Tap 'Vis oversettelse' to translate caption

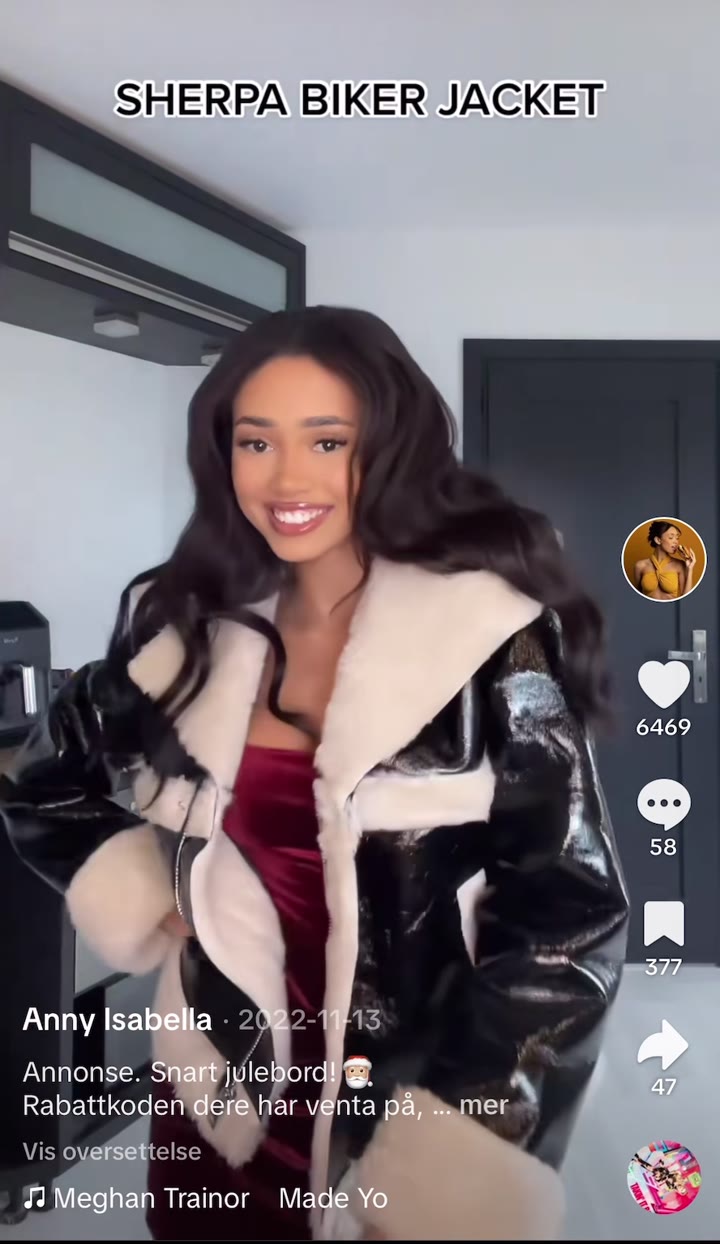(112, 1151)
